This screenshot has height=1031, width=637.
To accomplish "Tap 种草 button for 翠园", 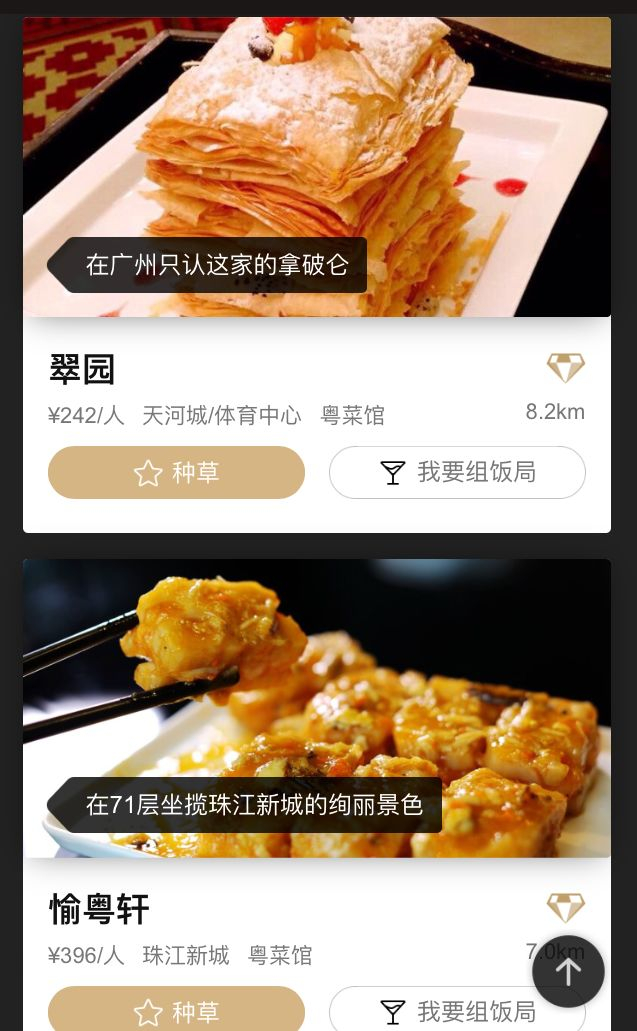I will click(176, 473).
